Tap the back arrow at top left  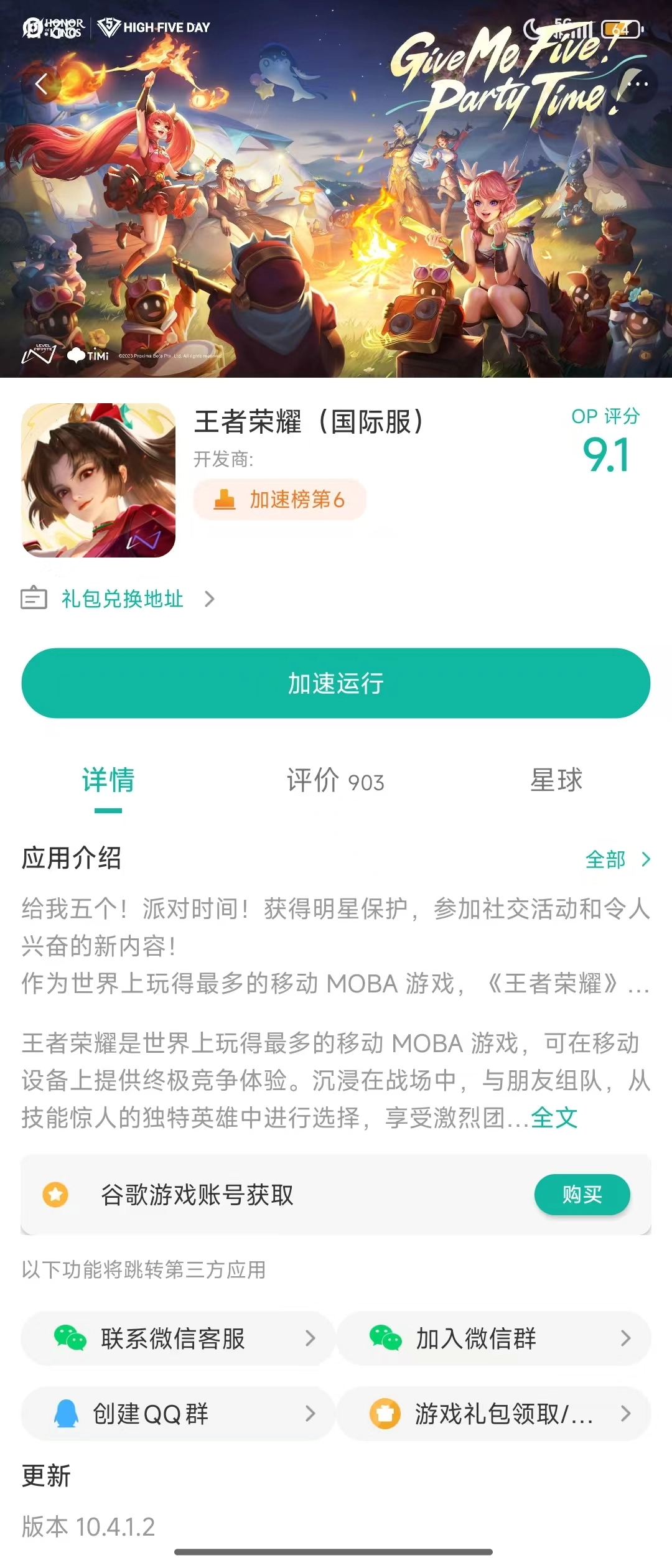point(42,84)
